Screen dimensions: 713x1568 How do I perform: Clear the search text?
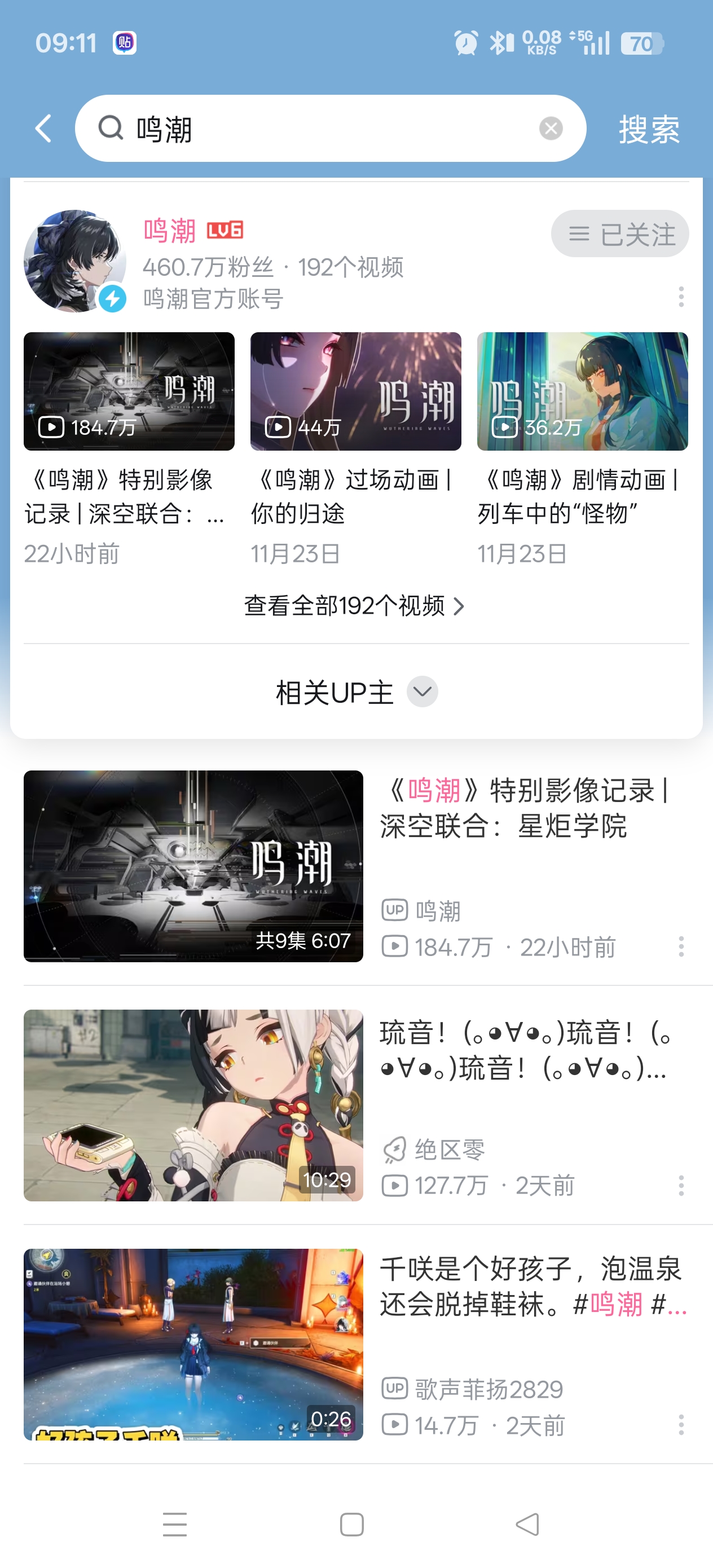[x=551, y=129]
